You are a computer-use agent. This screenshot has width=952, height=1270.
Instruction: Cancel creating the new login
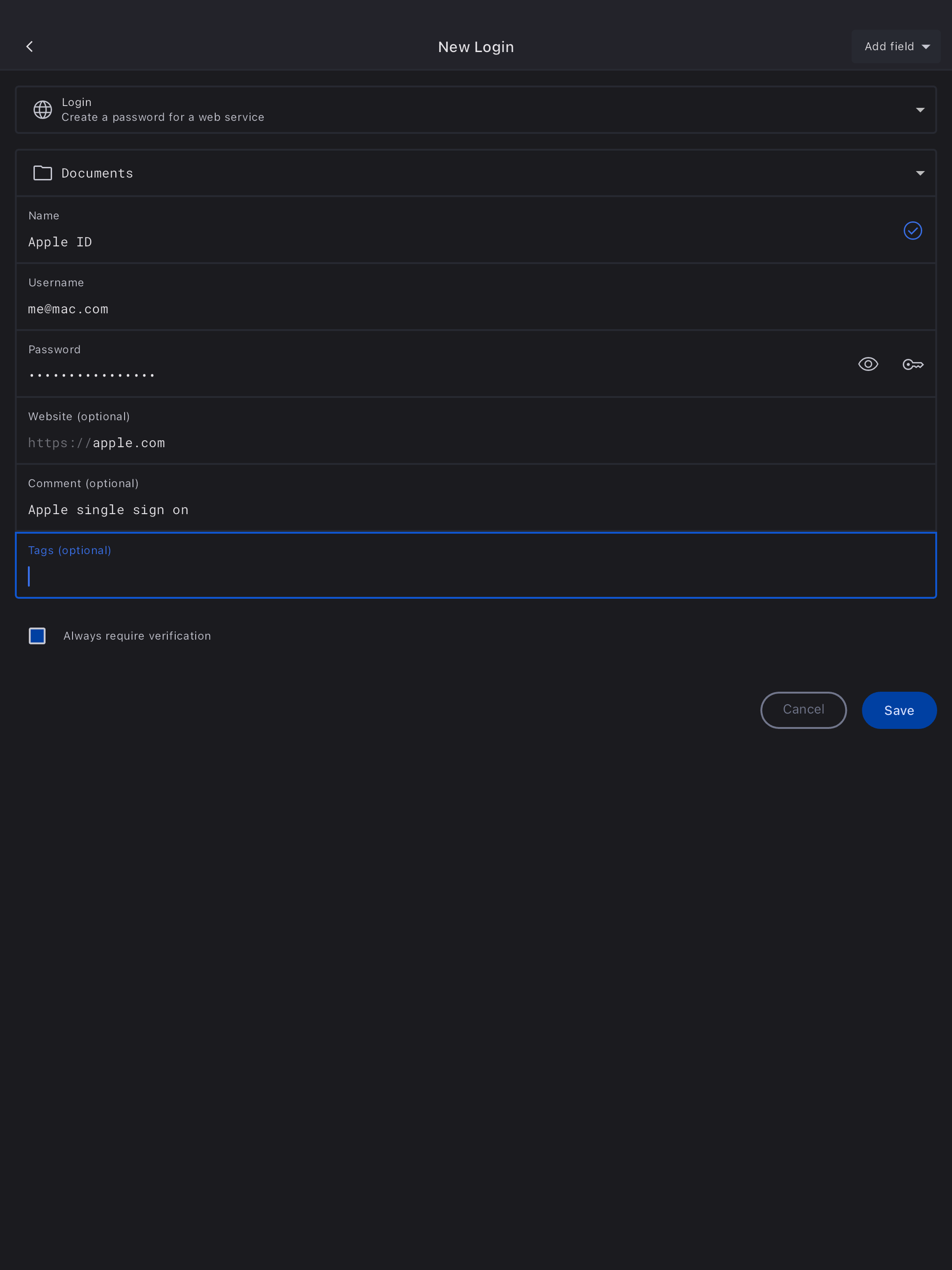click(x=803, y=710)
